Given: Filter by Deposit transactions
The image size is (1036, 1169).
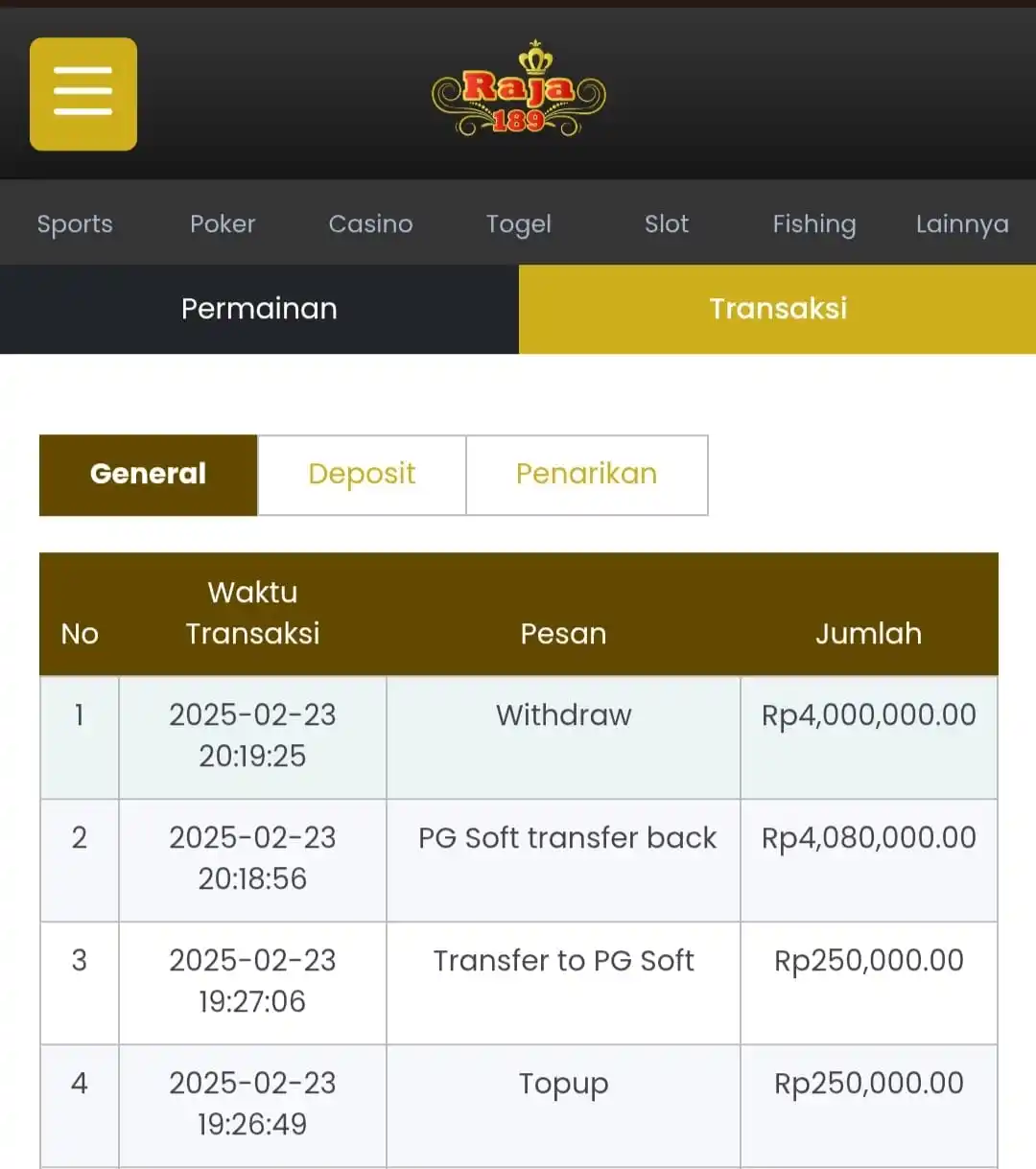Looking at the screenshot, I should 362,475.
